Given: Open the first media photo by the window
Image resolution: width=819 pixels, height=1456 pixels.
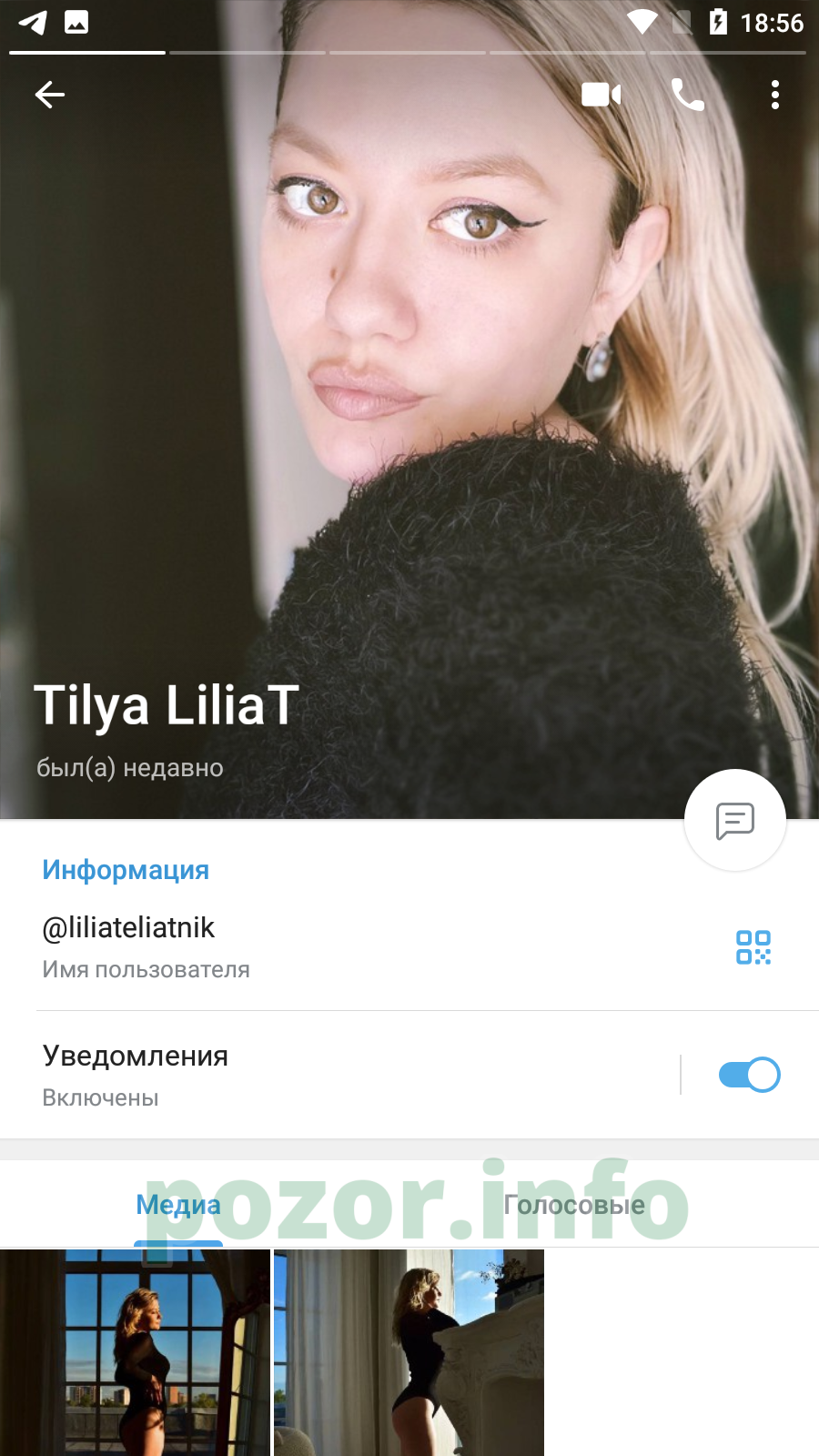Looking at the screenshot, I should (135, 1352).
